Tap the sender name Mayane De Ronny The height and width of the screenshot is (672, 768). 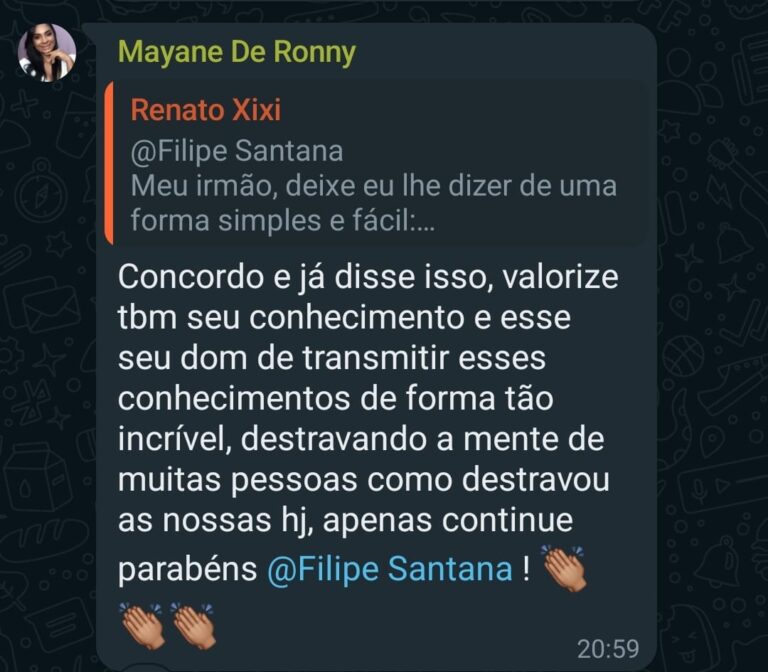236,52
